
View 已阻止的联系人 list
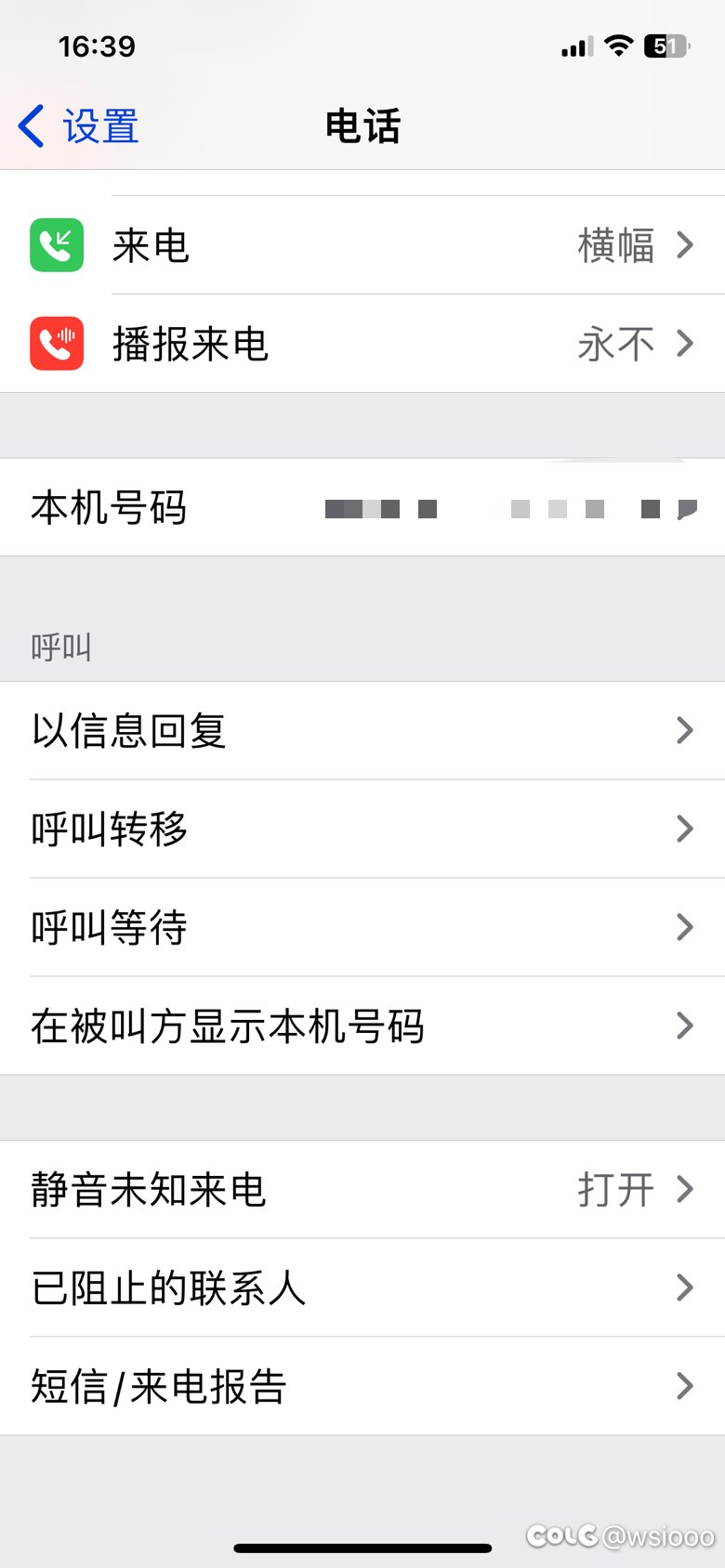coord(362,1288)
